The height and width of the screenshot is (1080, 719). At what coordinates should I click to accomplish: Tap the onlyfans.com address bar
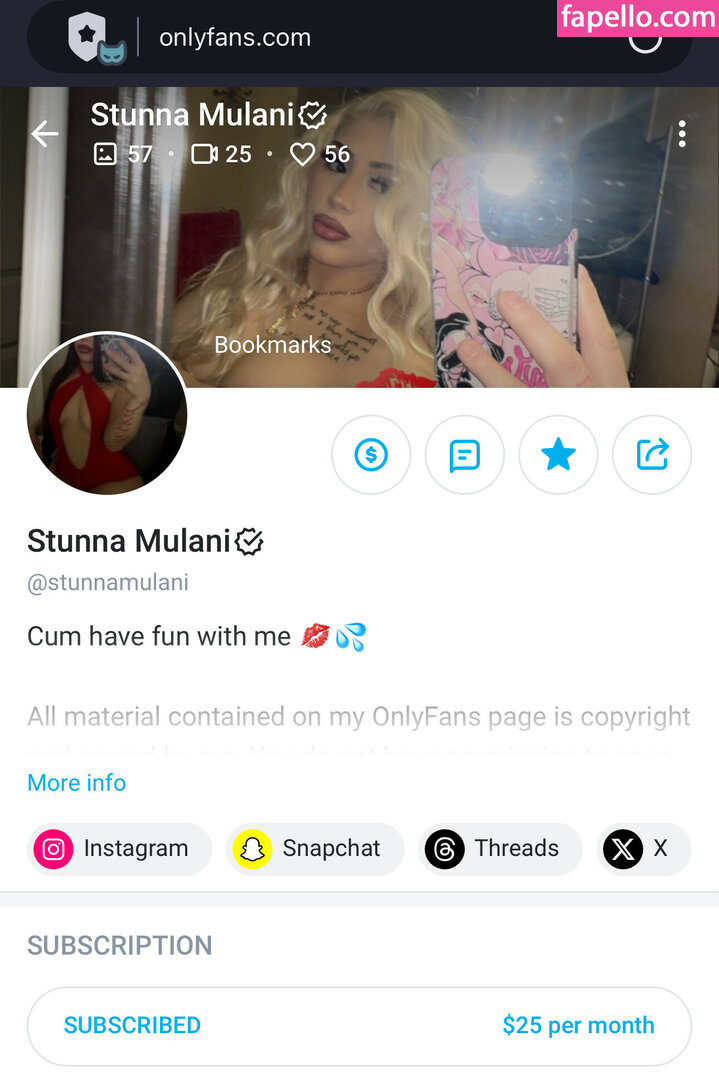235,38
